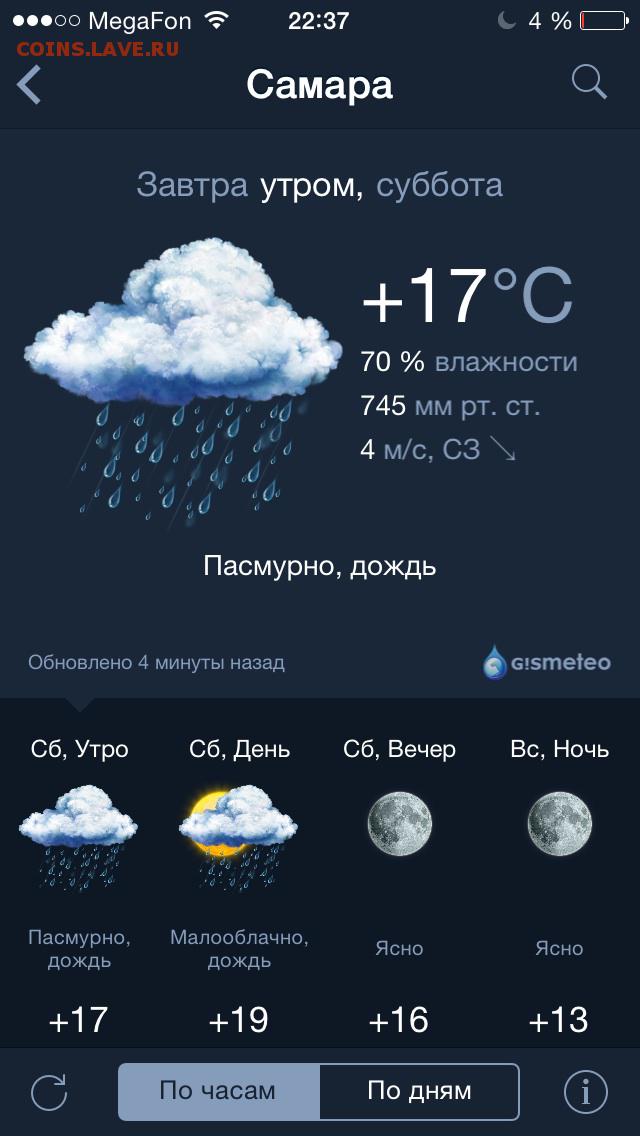Image resolution: width=640 pixels, height=1136 pixels.
Task: Open the info icon
Action: click(586, 1092)
